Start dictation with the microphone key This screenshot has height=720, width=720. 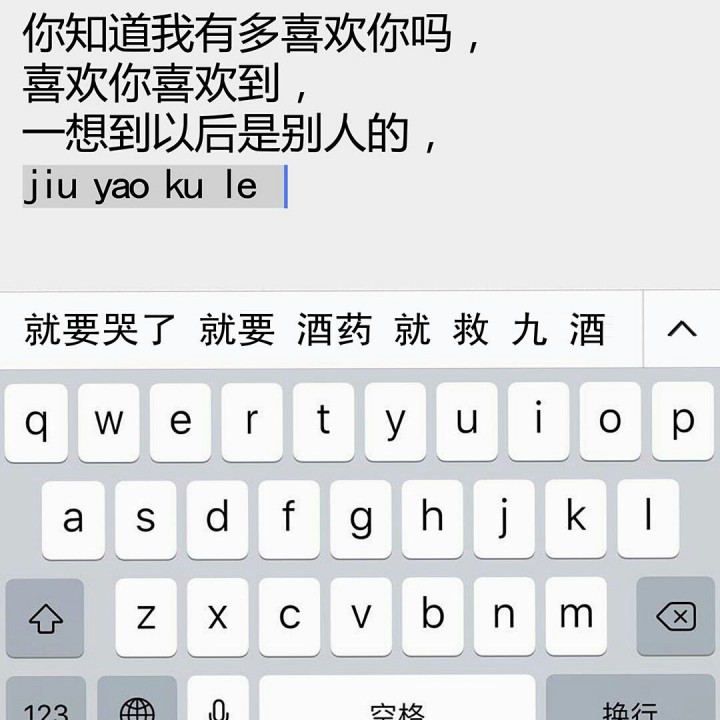click(217, 705)
